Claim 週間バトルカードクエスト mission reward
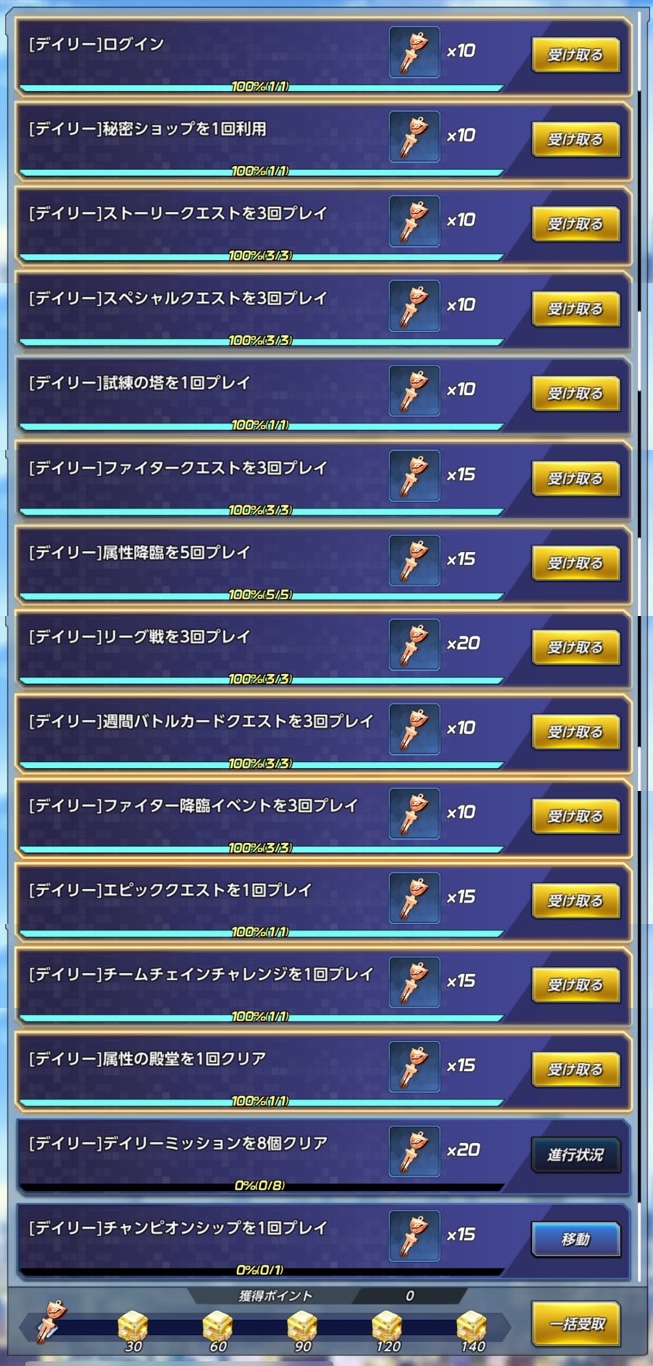This screenshot has width=653, height=1366. [575, 732]
